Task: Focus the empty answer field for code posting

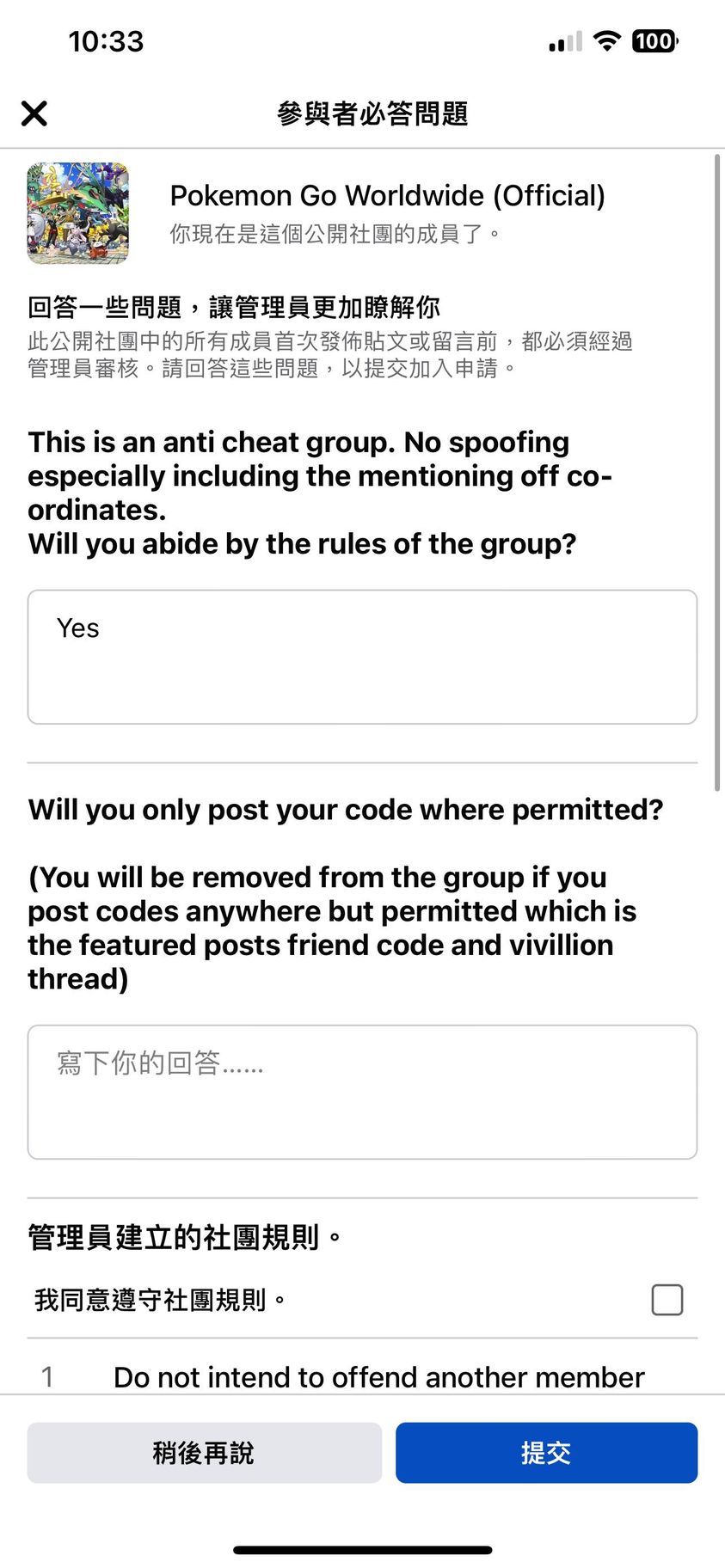Action: [362, 1092]
